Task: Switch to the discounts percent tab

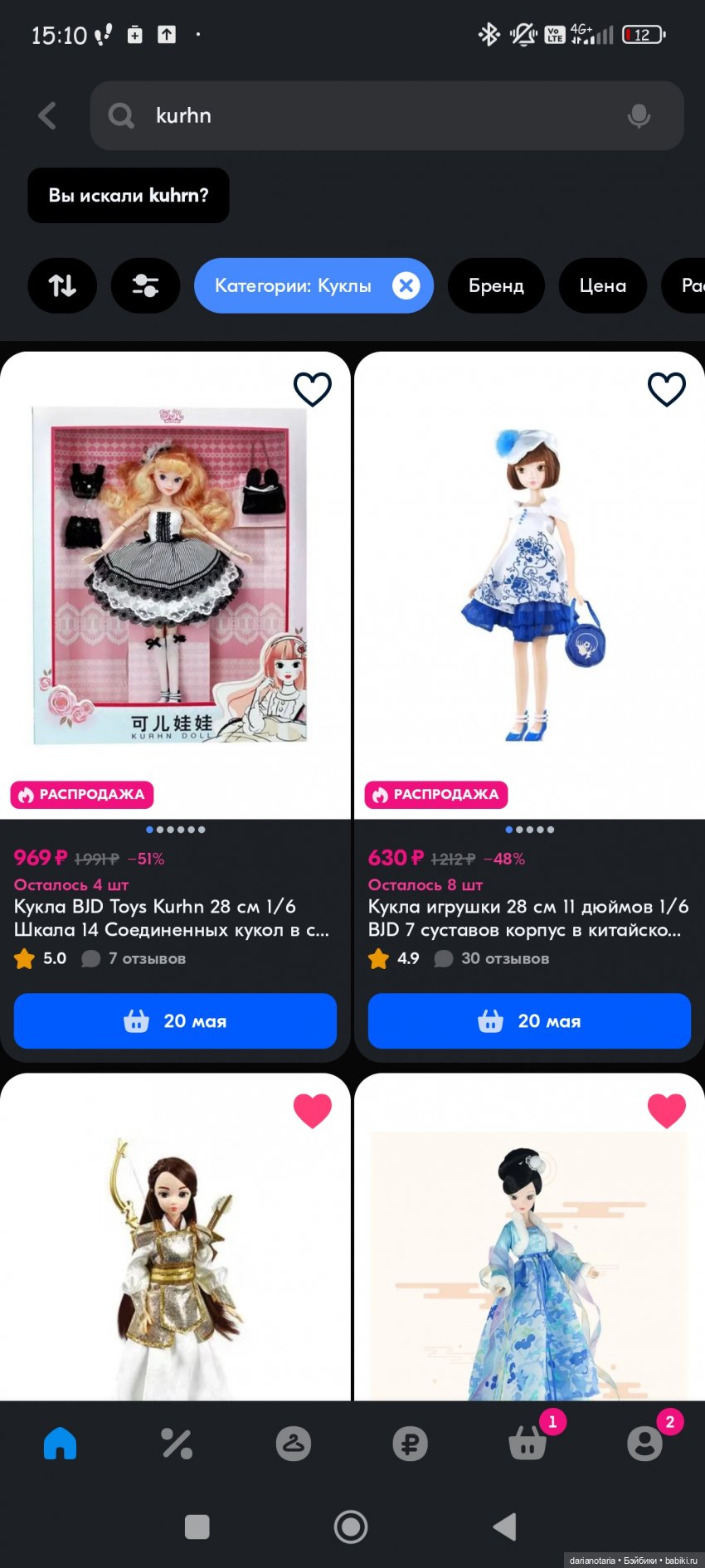Action: [177, 1444]
